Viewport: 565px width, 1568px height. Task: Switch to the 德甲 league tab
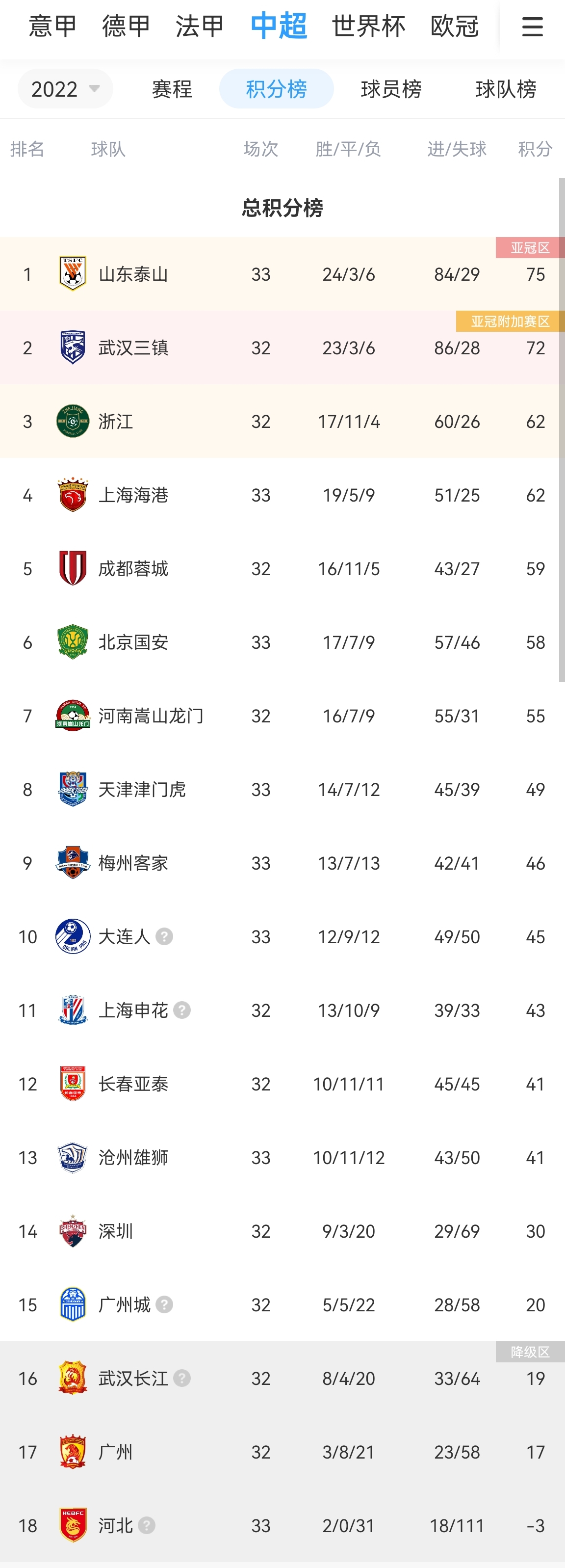pos(126,27)
